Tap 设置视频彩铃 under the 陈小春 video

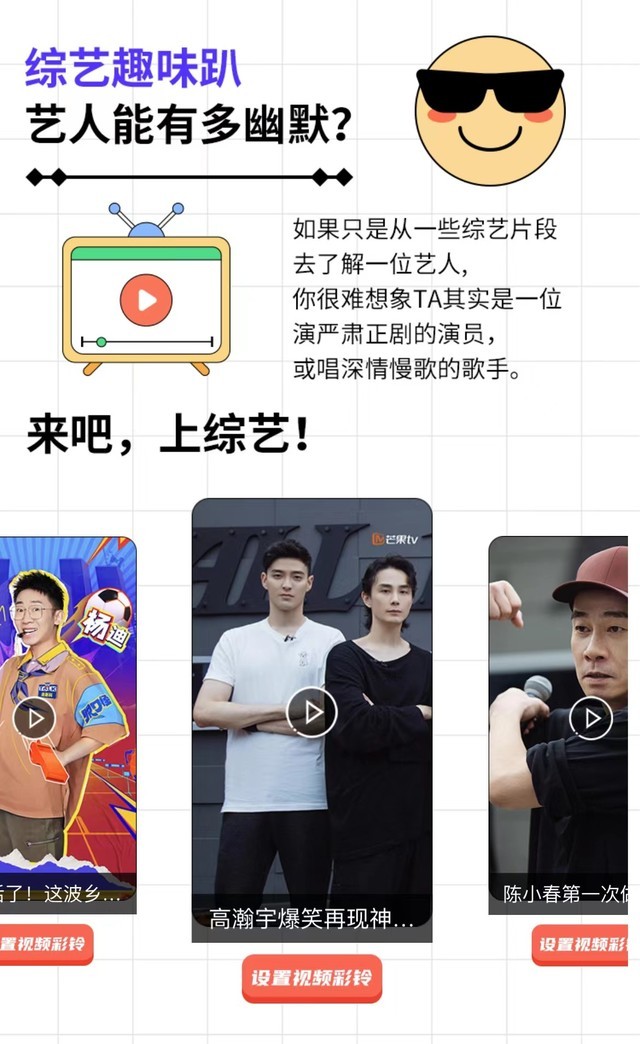pyautogui.click(x=582, y=944)
